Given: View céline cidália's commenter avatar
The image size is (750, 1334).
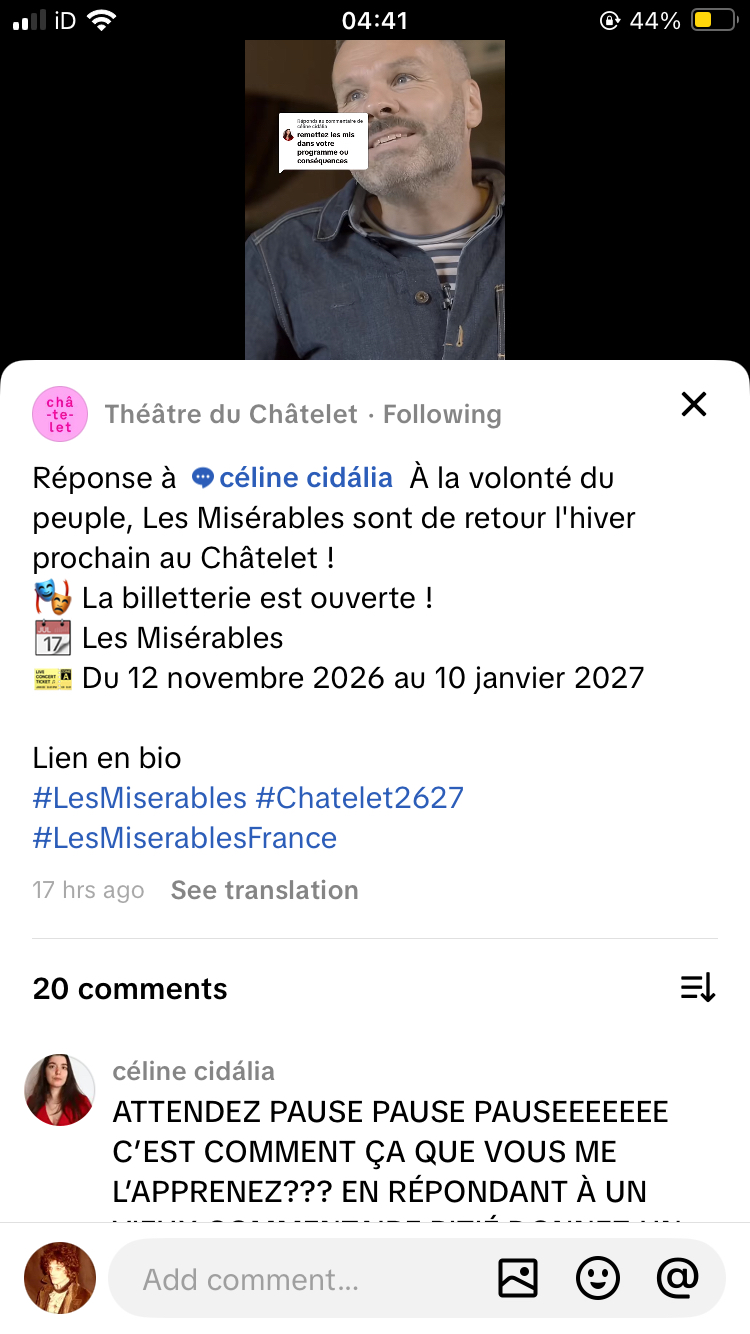Looking at the screenshot, I should [x=60, y=1090].
